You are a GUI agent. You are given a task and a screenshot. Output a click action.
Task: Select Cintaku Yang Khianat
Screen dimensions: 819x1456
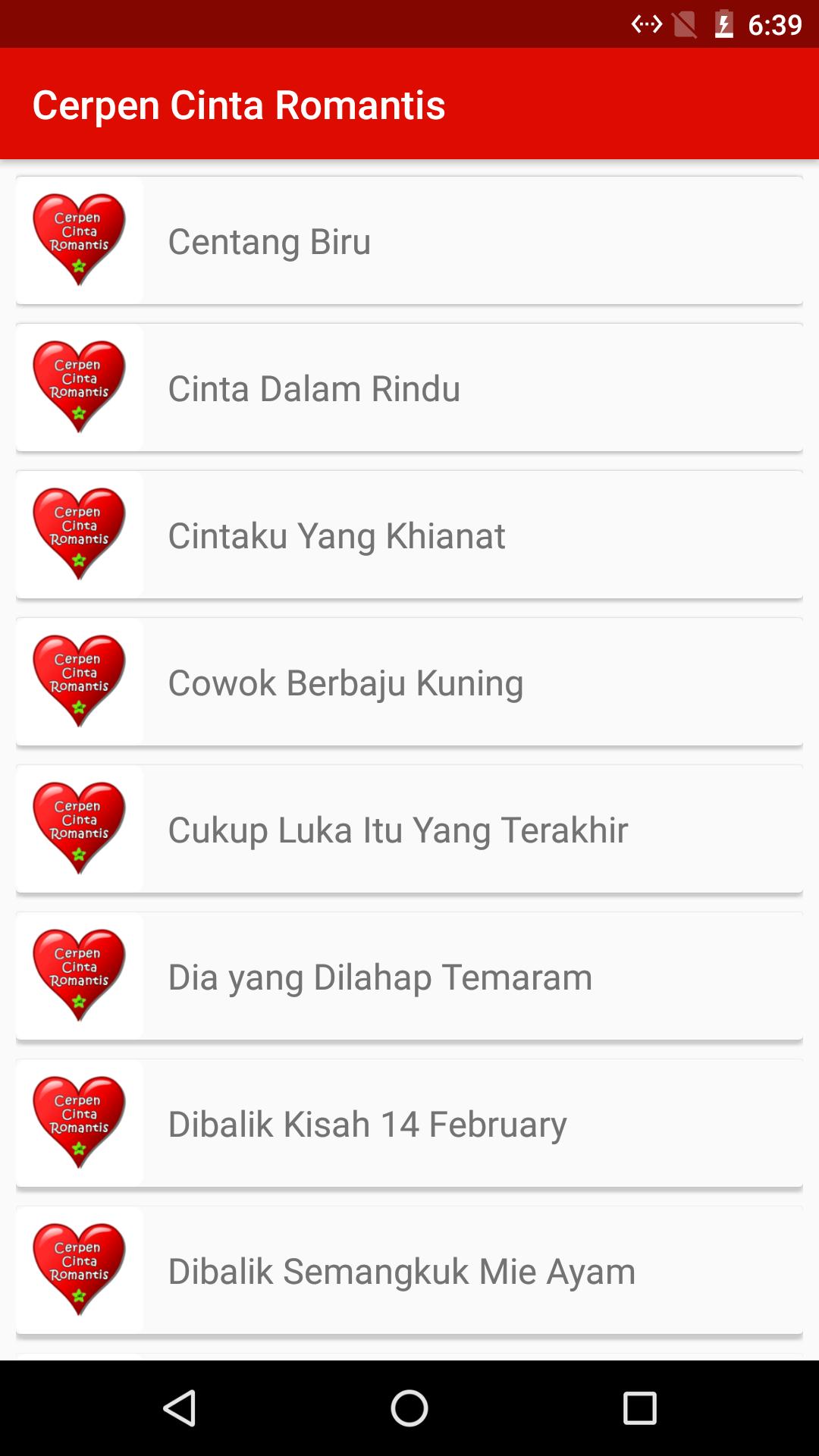pos(409,535)
